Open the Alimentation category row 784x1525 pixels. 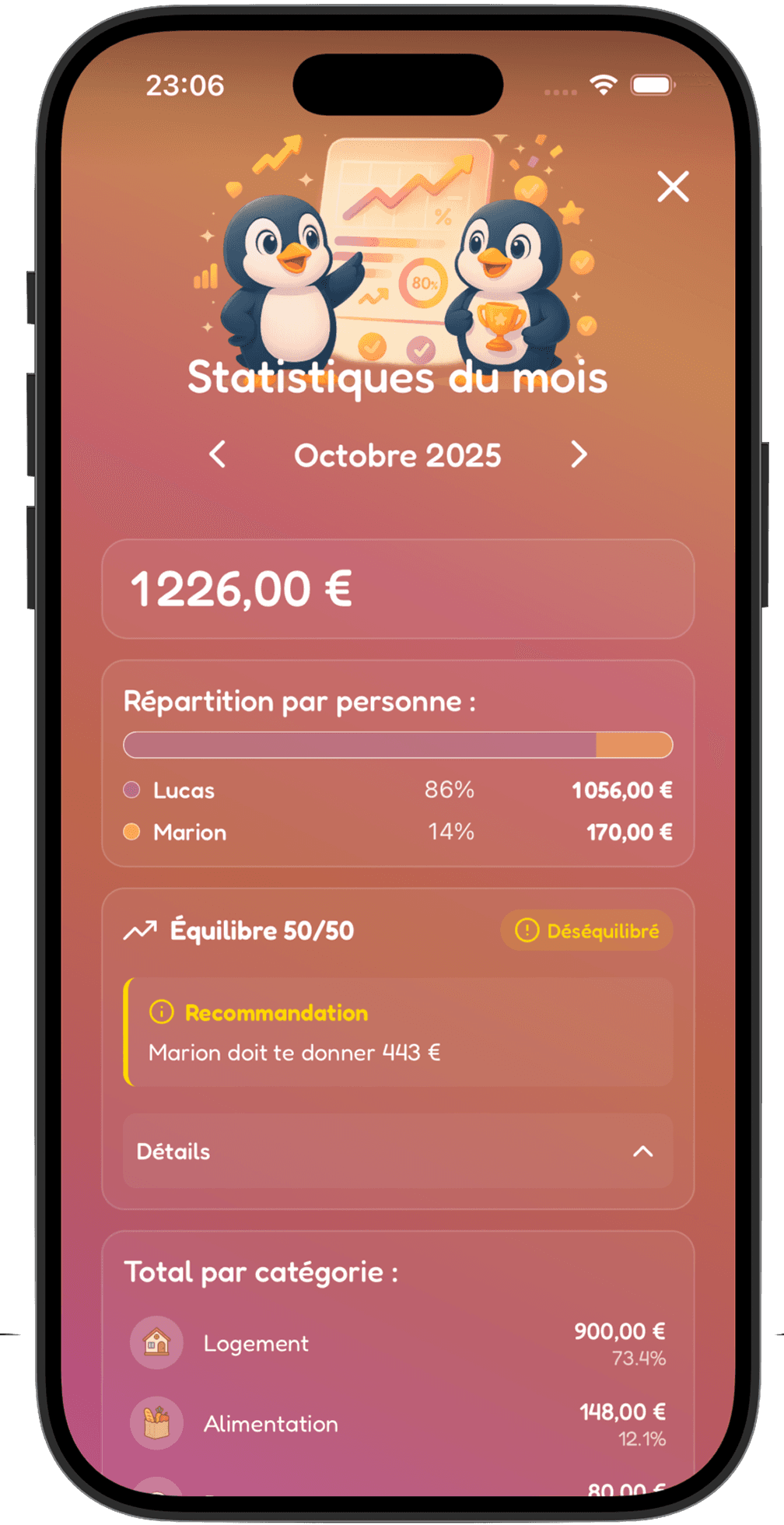(397, 1424)
